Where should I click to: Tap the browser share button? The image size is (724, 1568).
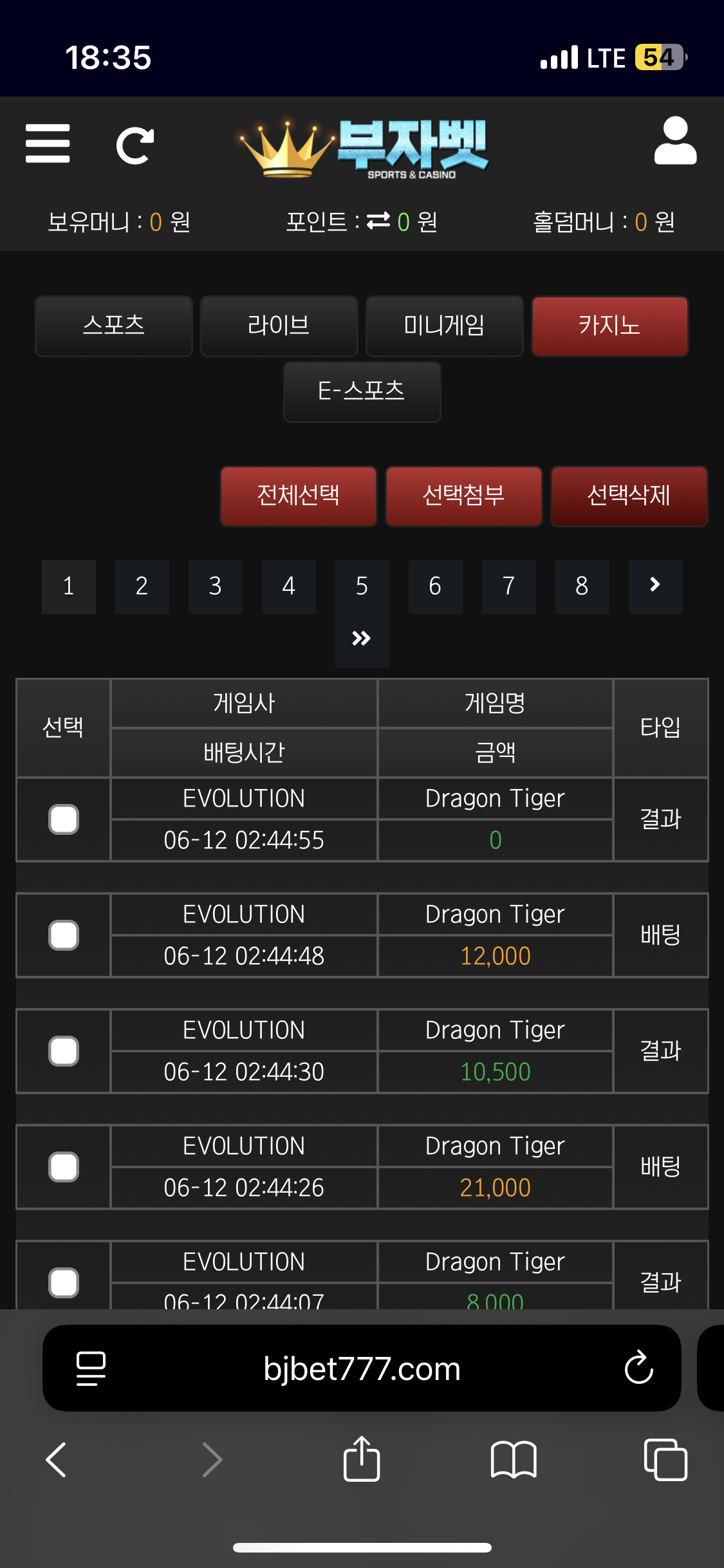(x=362, y=1459)
